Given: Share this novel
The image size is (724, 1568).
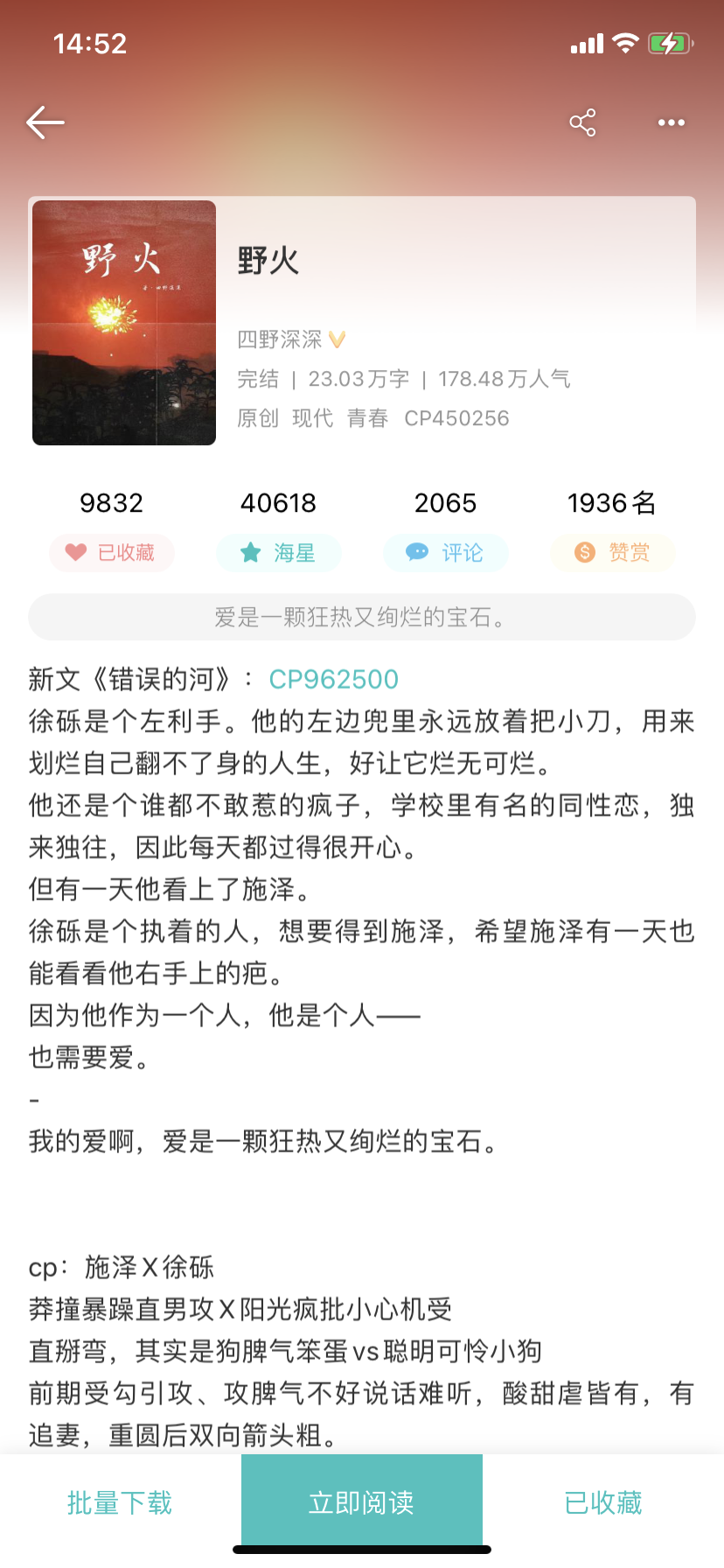Looking at the screenshot, I should click(x=582, y=122).
